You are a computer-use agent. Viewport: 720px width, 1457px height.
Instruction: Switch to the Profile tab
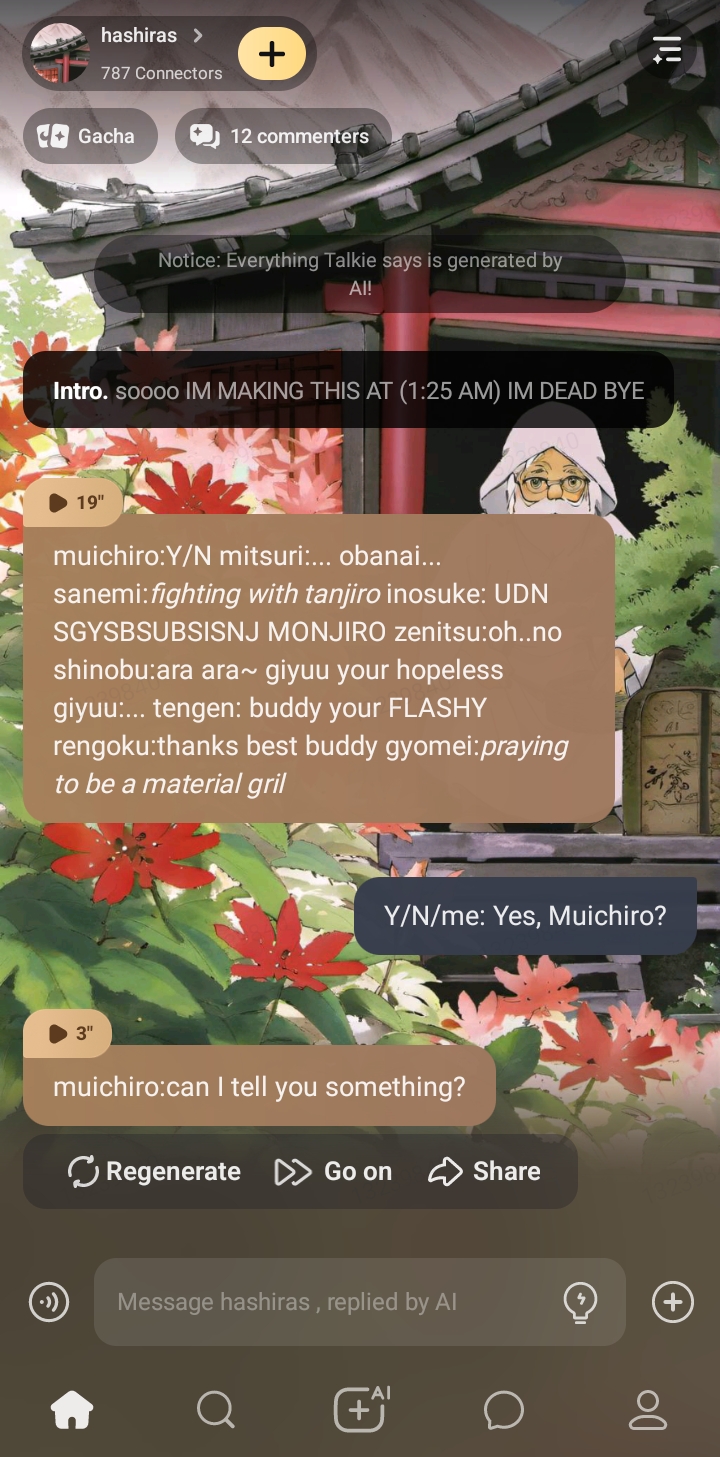(648, 1410)
